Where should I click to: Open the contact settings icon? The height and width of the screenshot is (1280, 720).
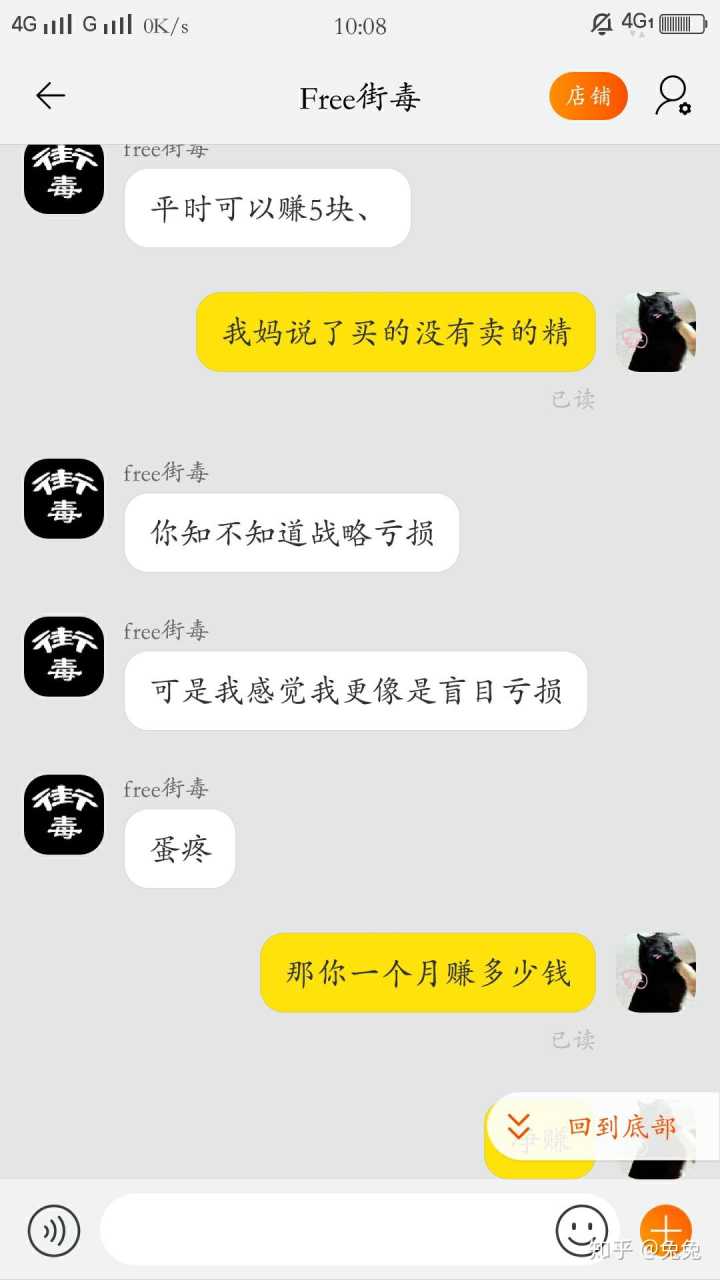pyautogui.click(x=673, y=96)
